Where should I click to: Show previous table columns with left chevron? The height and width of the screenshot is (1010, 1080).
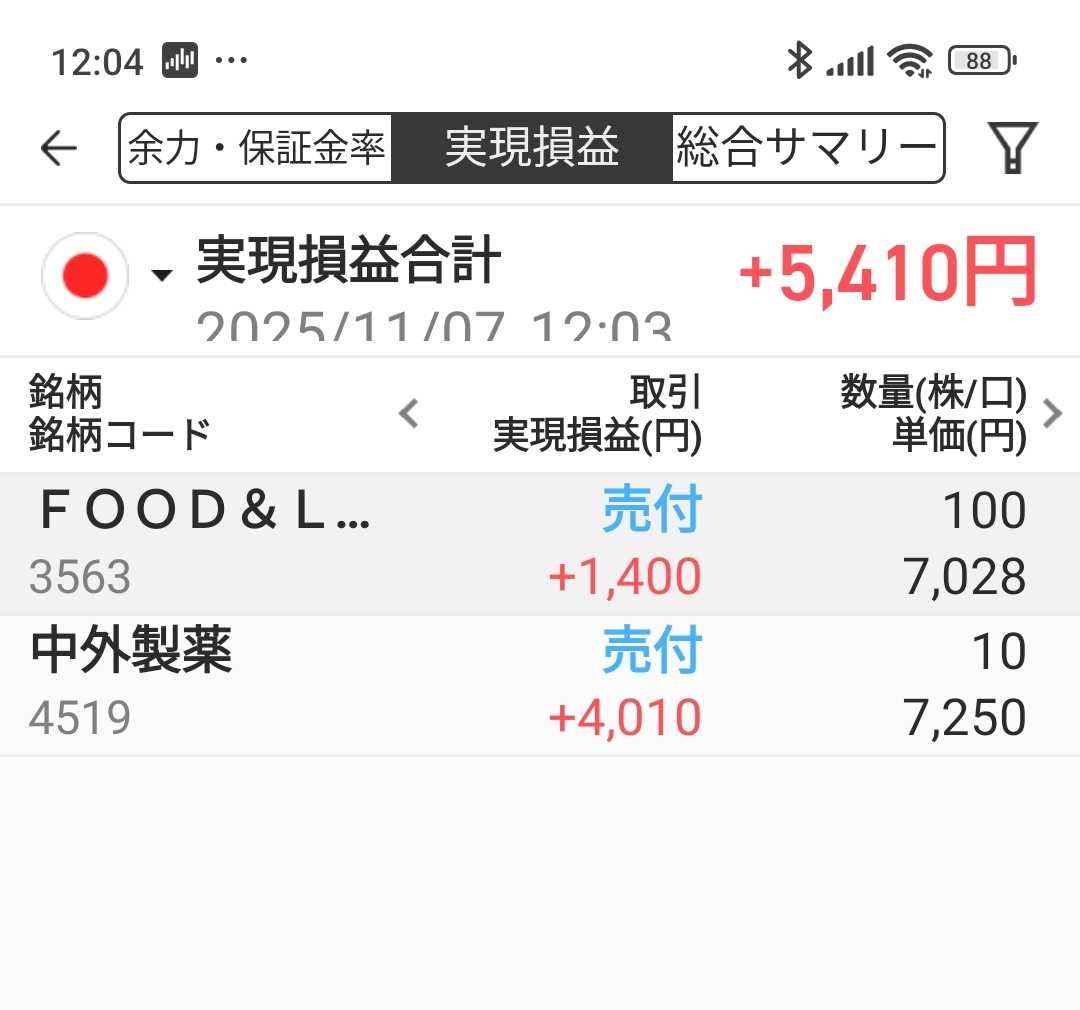pyautogui.click(x=408, y=413)
